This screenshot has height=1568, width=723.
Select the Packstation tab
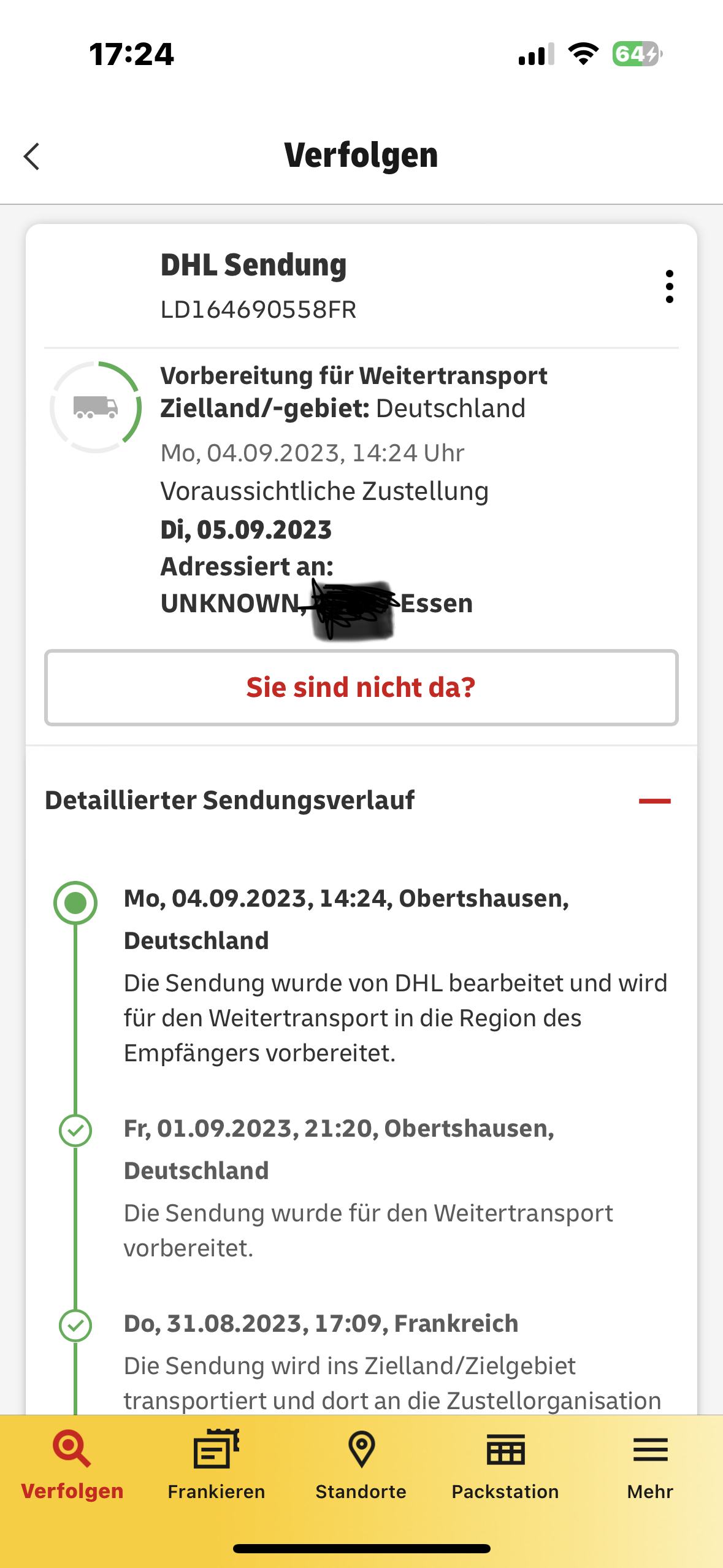[x=505, y=1466]
